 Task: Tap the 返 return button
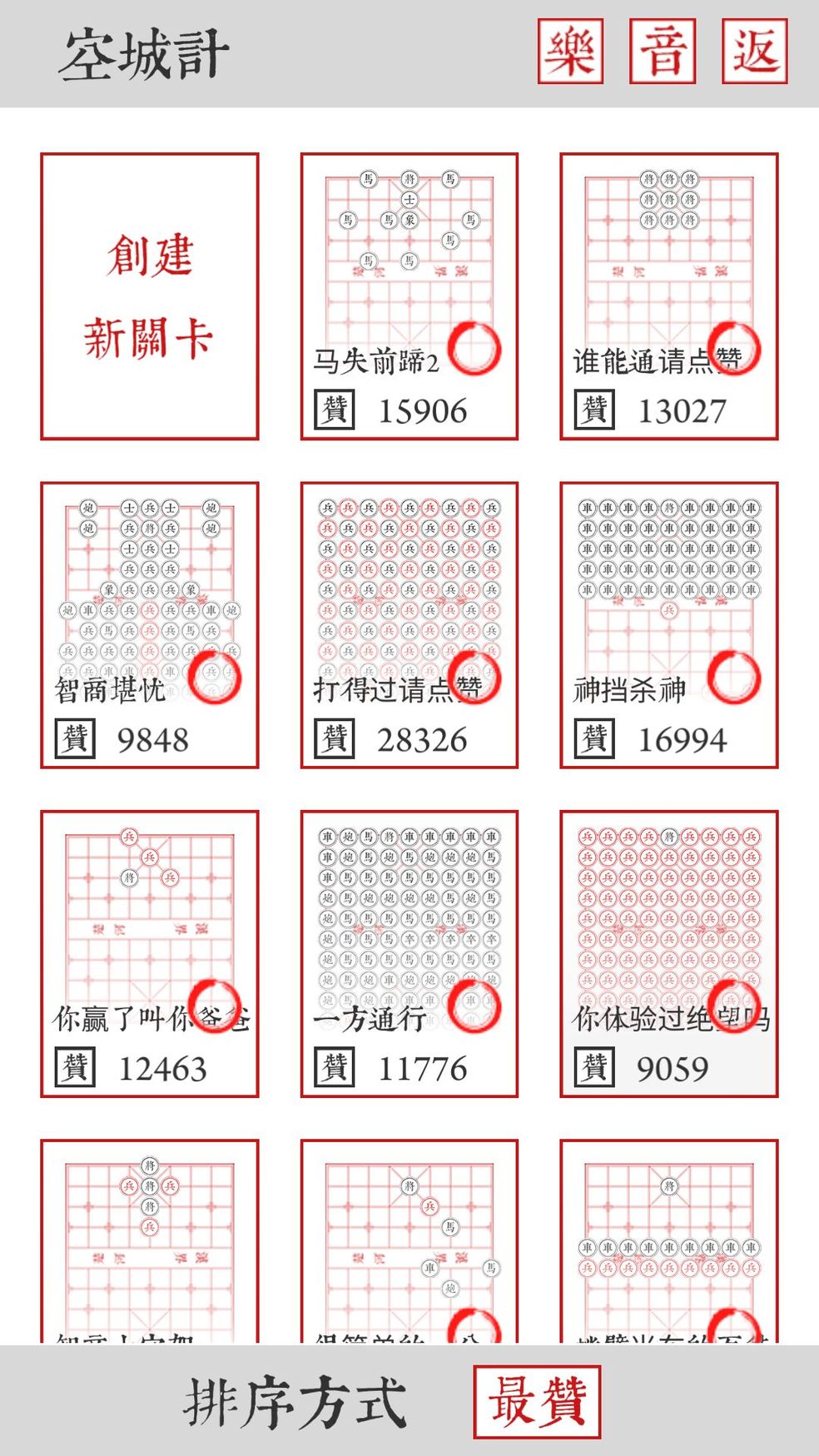754,52
